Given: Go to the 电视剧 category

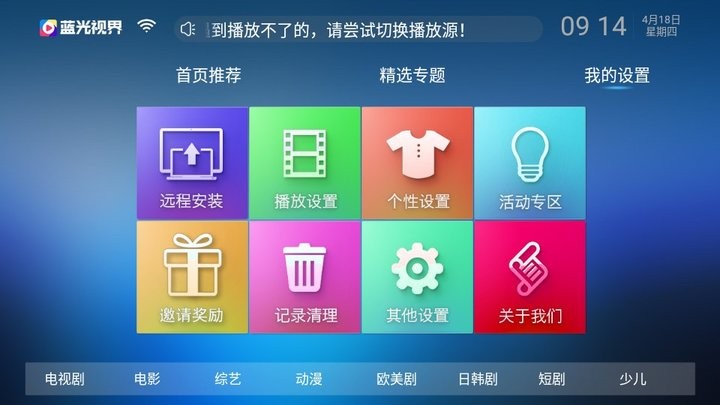Looking at the screenshot, I should pyautogui.click(x=65, y=379).
